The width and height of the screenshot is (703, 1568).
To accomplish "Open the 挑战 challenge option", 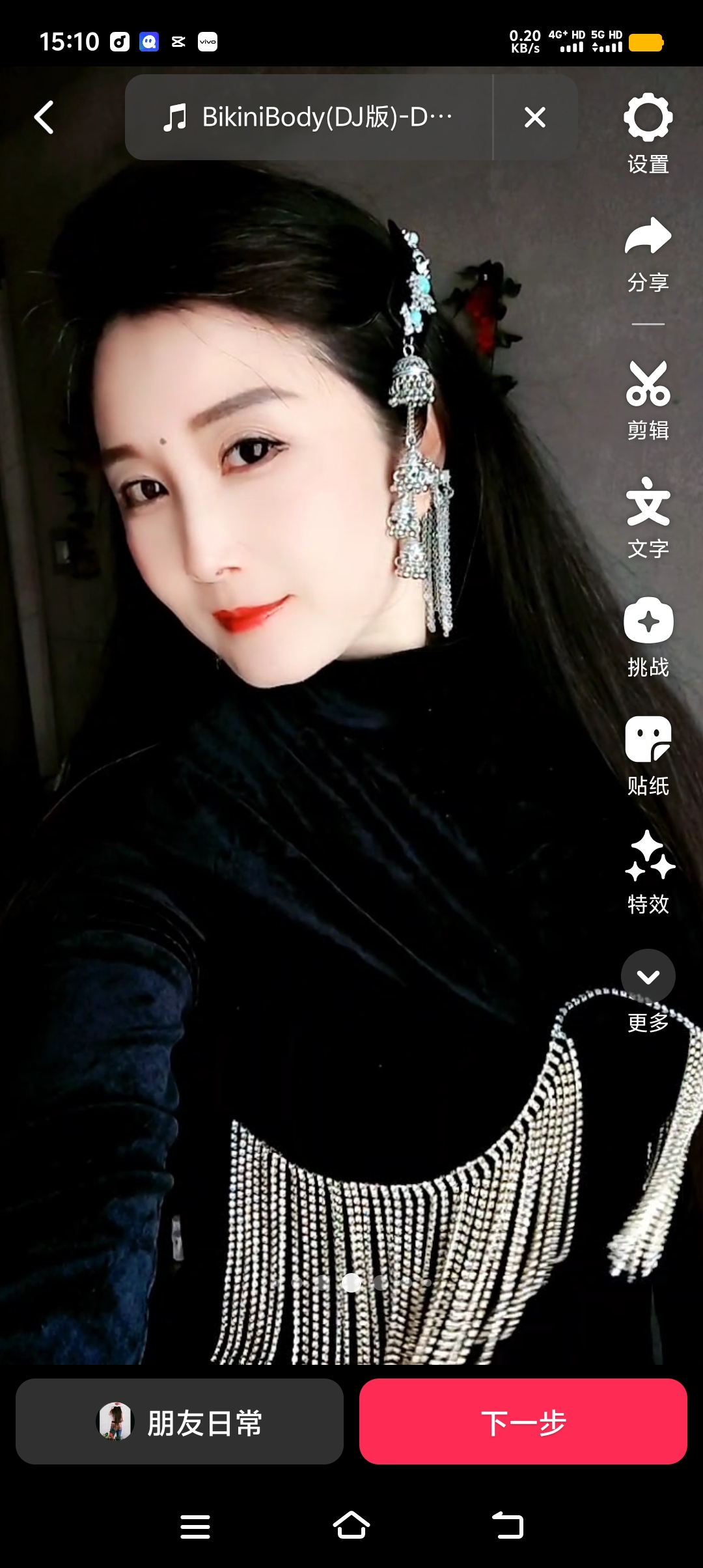I will point(648,637).
